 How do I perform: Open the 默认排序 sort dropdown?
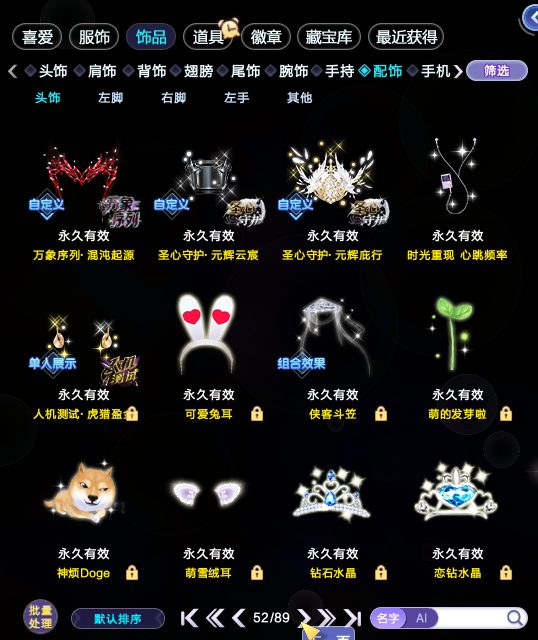point(118,619)
